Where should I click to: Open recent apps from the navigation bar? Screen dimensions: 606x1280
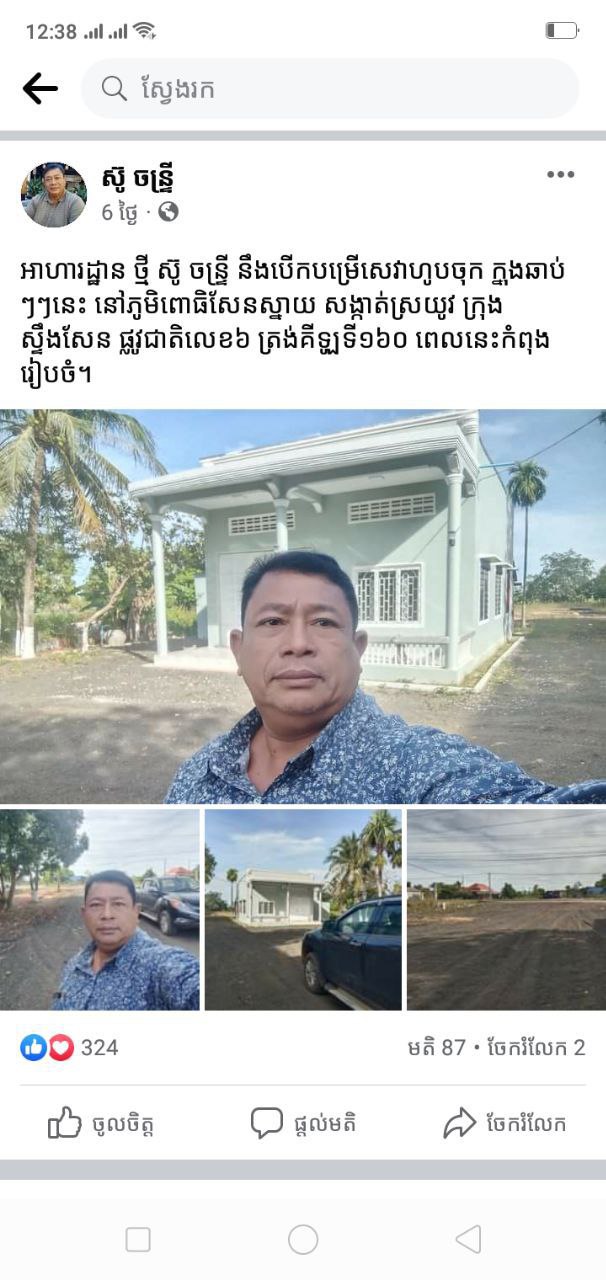(138, 1240)
